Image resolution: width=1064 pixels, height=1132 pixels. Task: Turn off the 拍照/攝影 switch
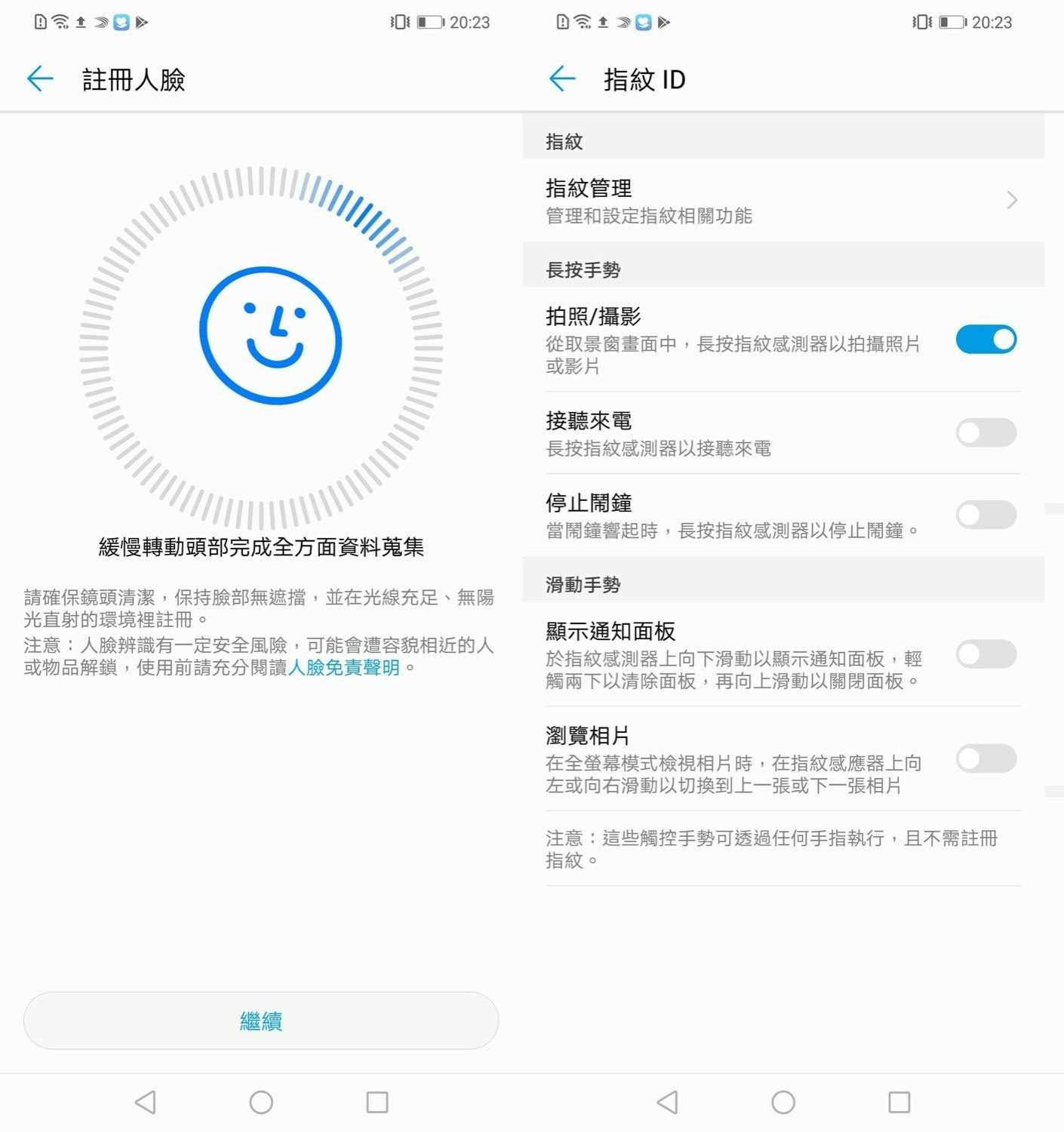(986, 340)
